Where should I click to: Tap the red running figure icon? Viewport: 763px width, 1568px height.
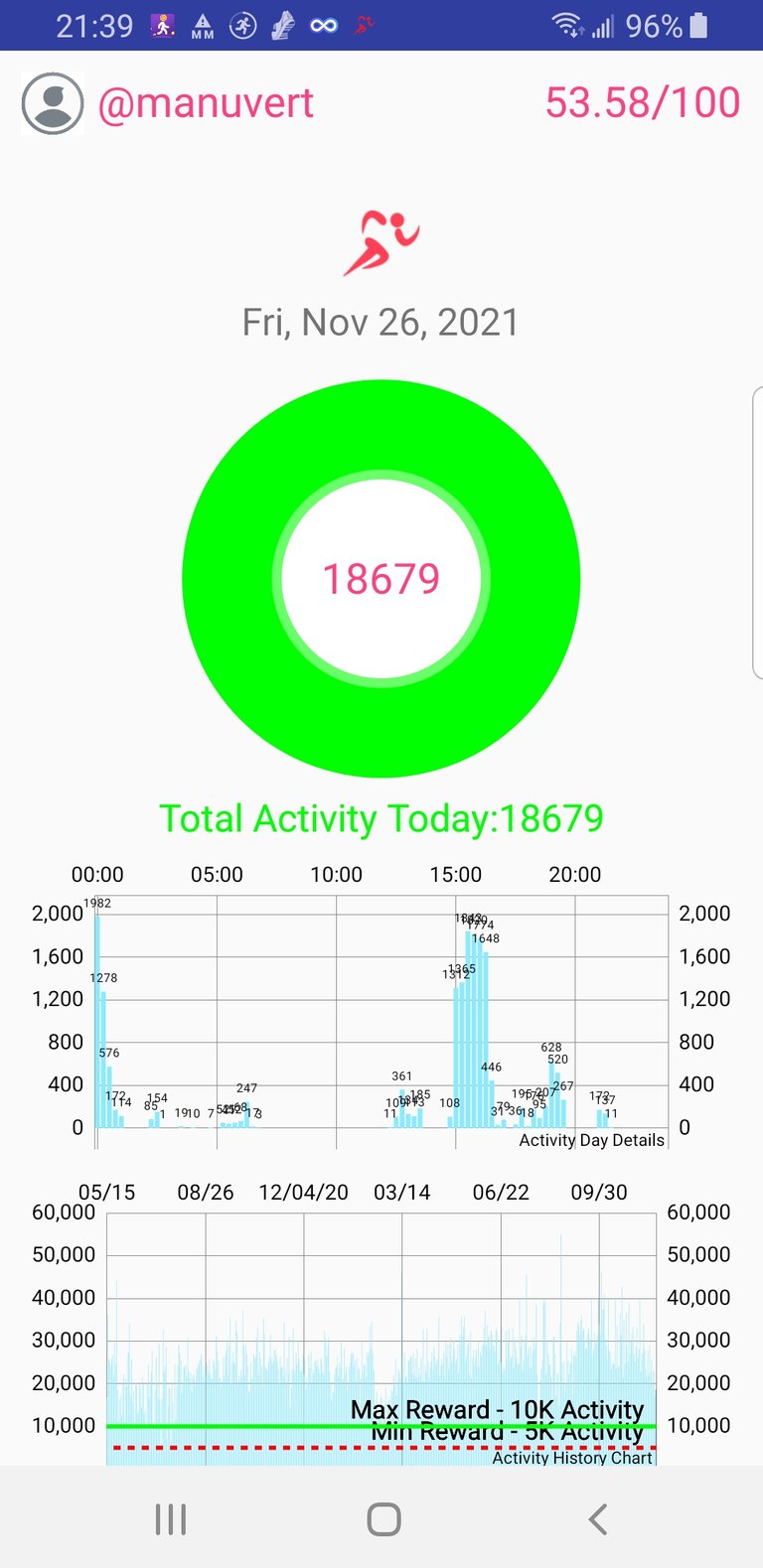pyautogui.click(x=381, y=242)
